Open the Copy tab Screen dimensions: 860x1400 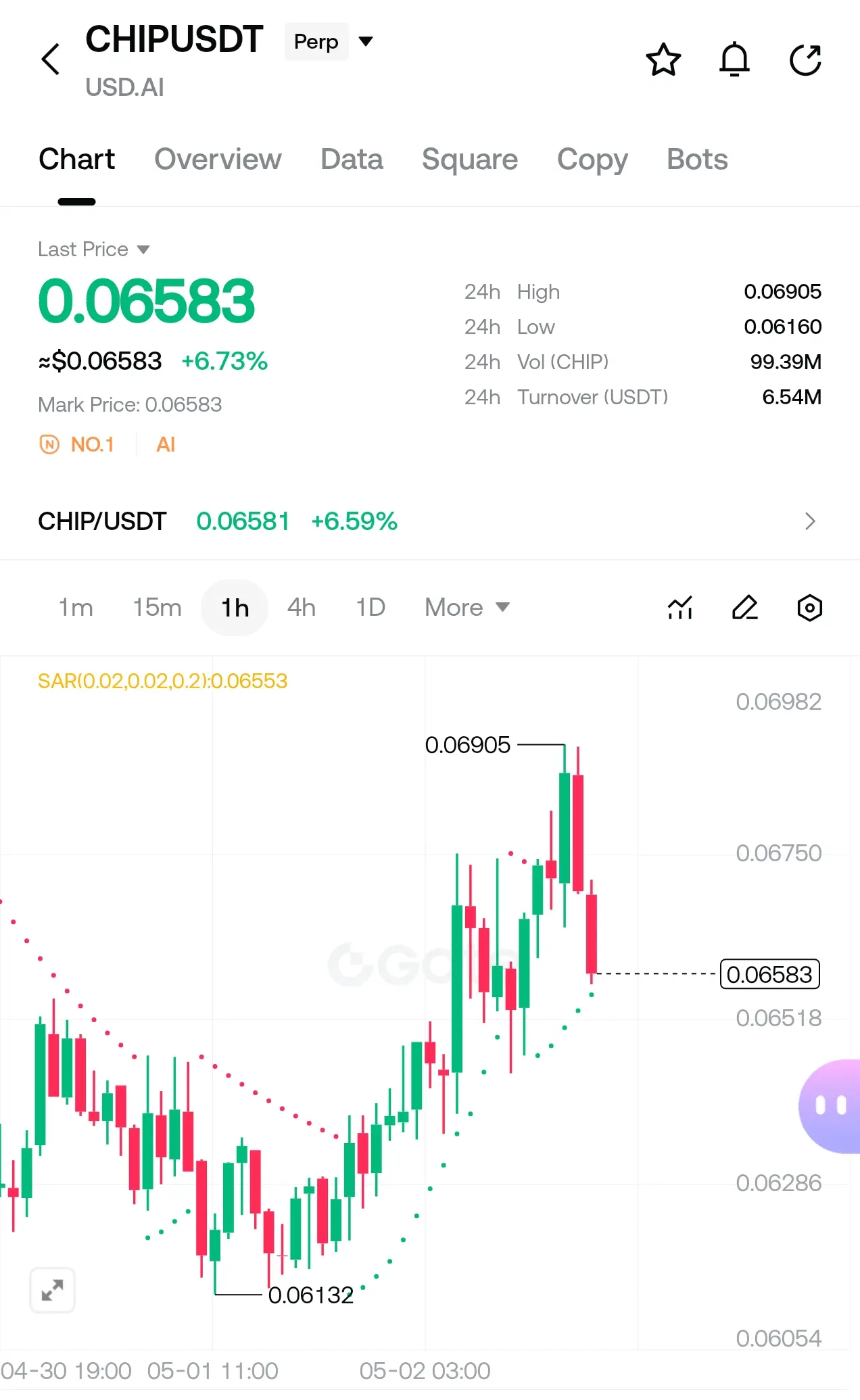(592, 160)
